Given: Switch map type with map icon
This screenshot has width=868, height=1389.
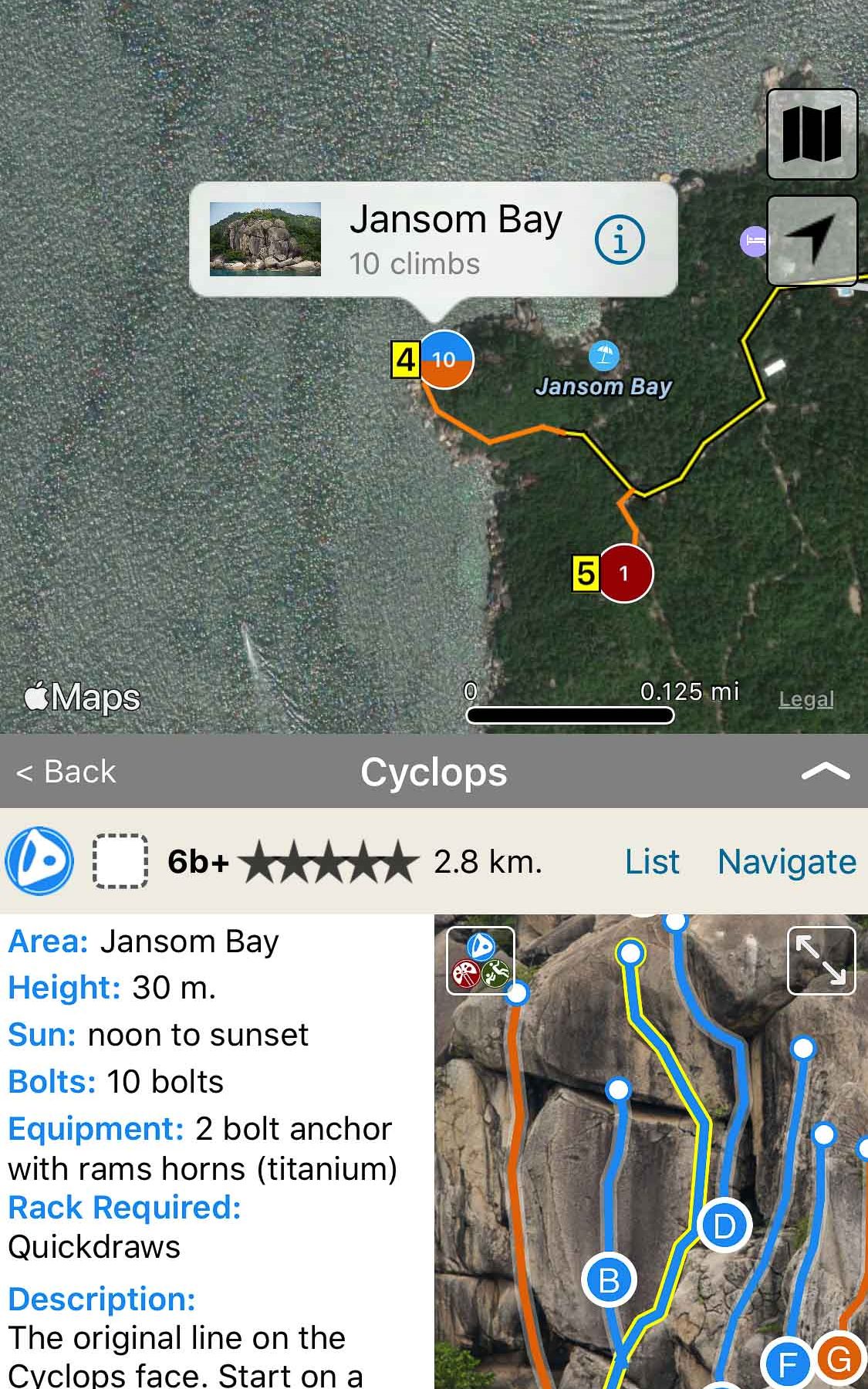Looking at the screenshot, I should point(812,134).
